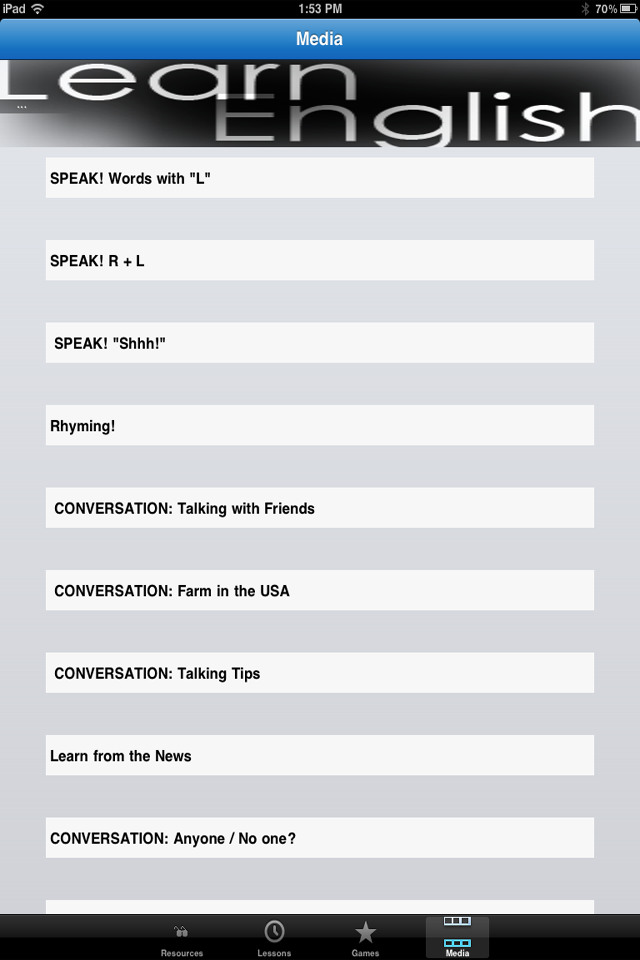The width and height of the screenshot is (640, 960).
Task: Select SPEAK! "Shhh!" media item
Action: (319, 343)
